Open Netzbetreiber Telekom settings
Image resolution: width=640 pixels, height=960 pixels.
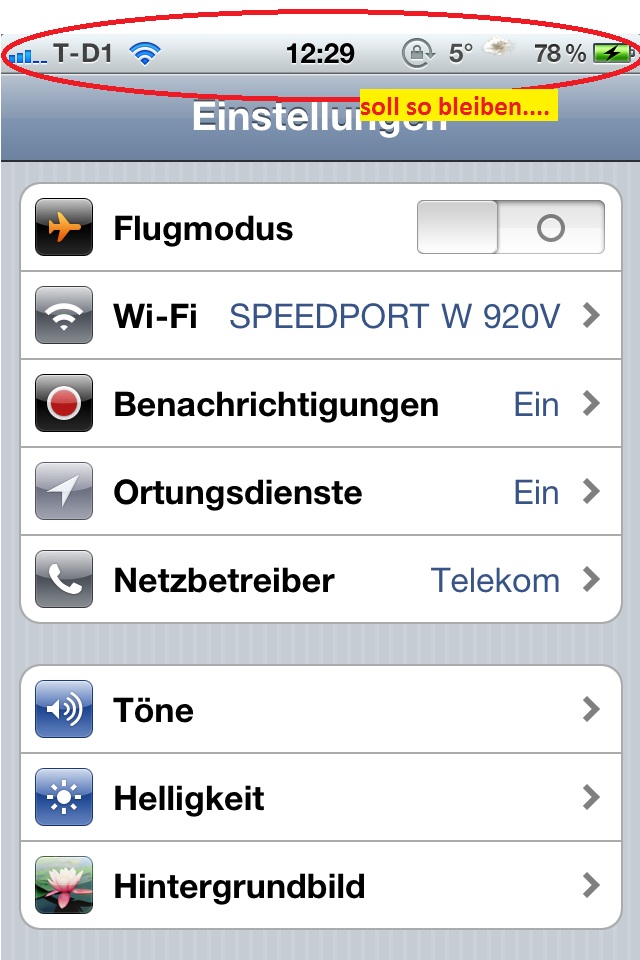click(x=320, y=580)
